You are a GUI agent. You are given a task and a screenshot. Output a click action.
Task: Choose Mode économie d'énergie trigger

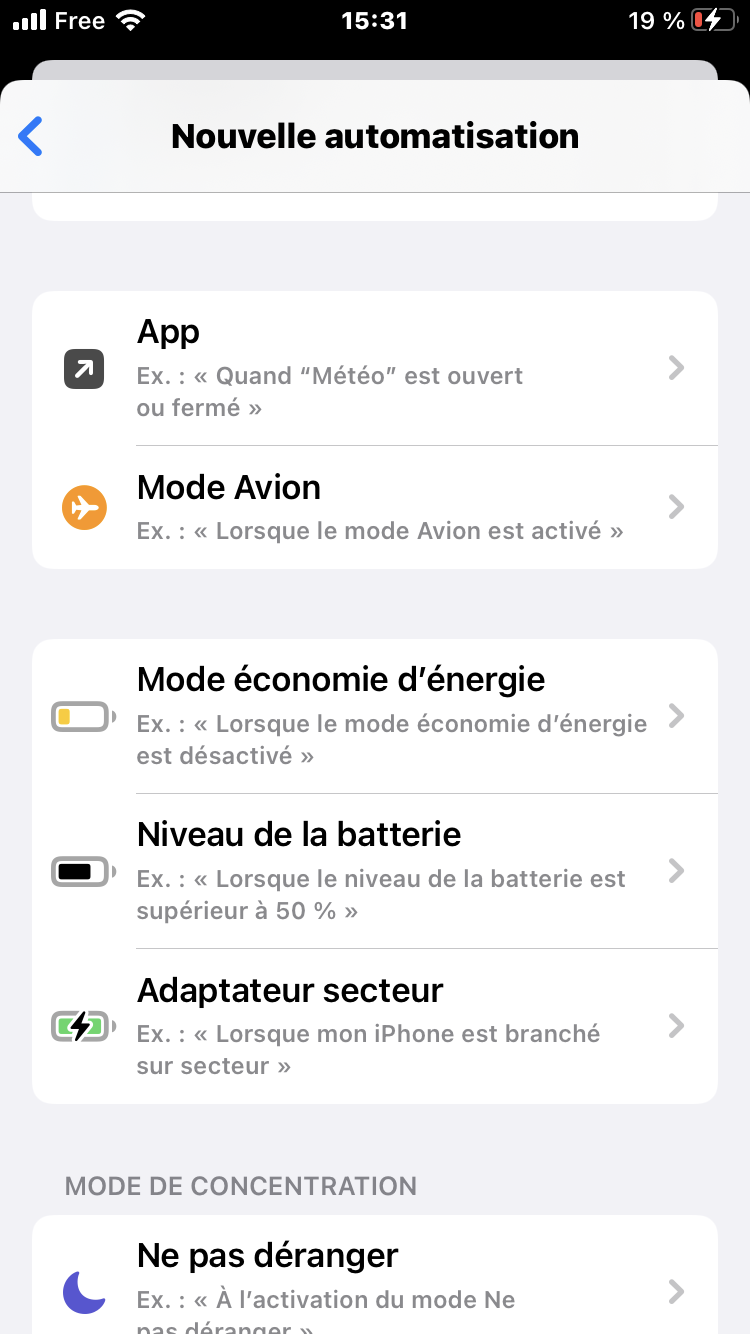[x=375, y=716]
